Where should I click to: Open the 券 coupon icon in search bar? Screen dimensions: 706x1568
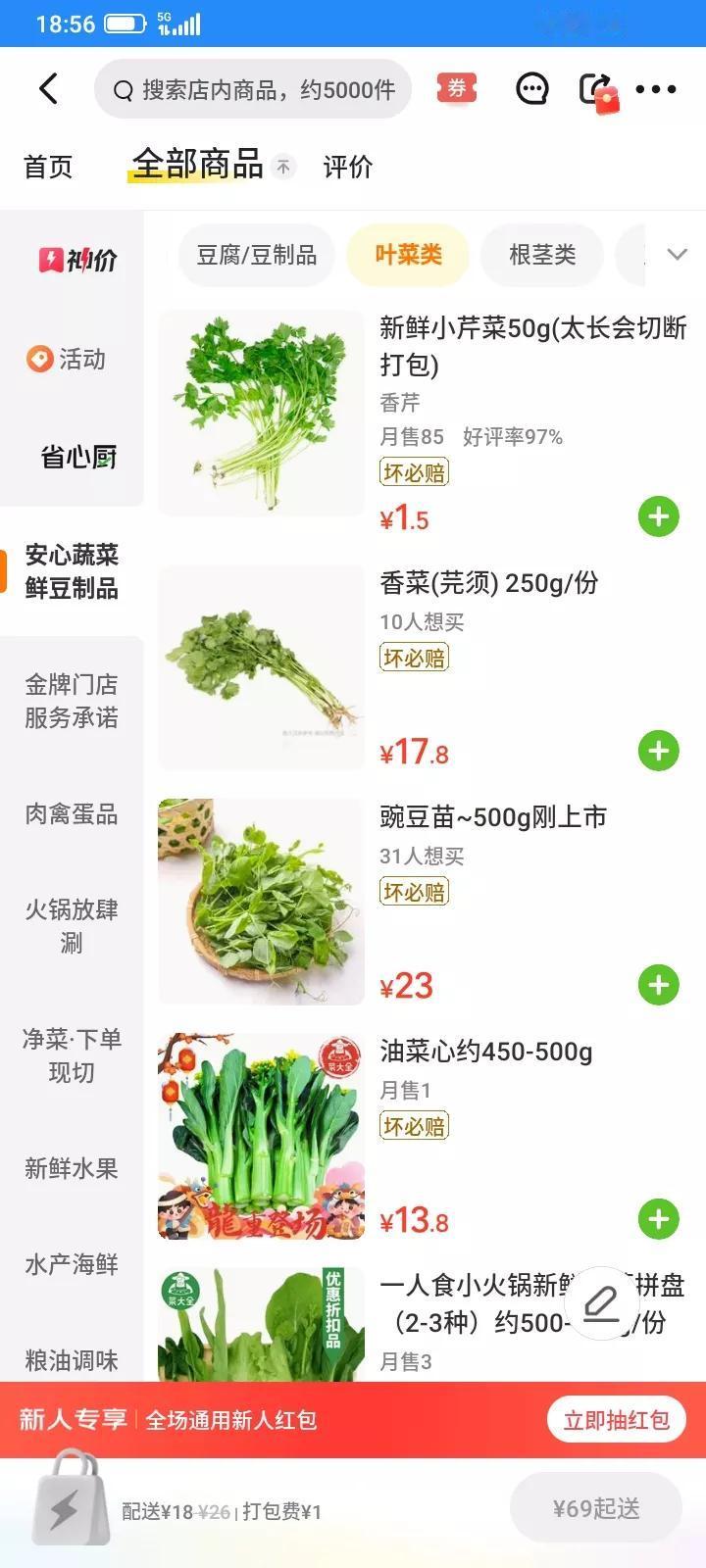pos(455,88)
